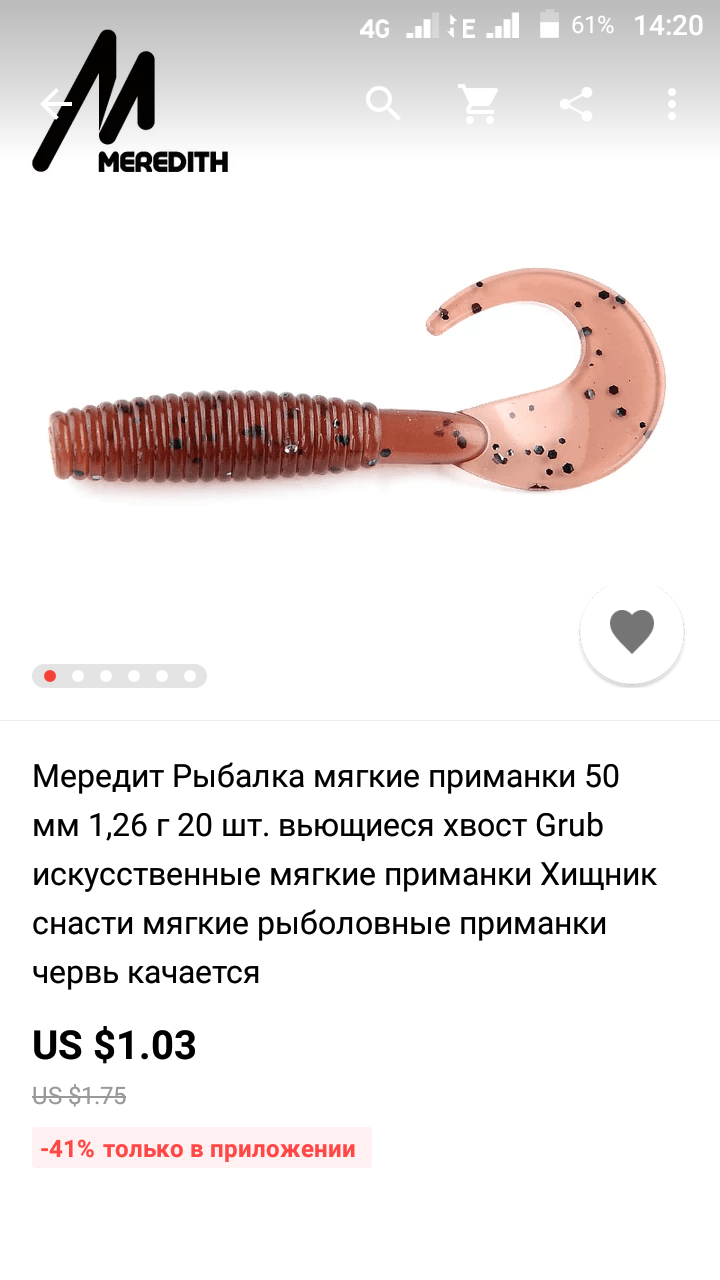Add the lure to wishlist with heart
The image size is (720, 1280).
tap(632, 632)
